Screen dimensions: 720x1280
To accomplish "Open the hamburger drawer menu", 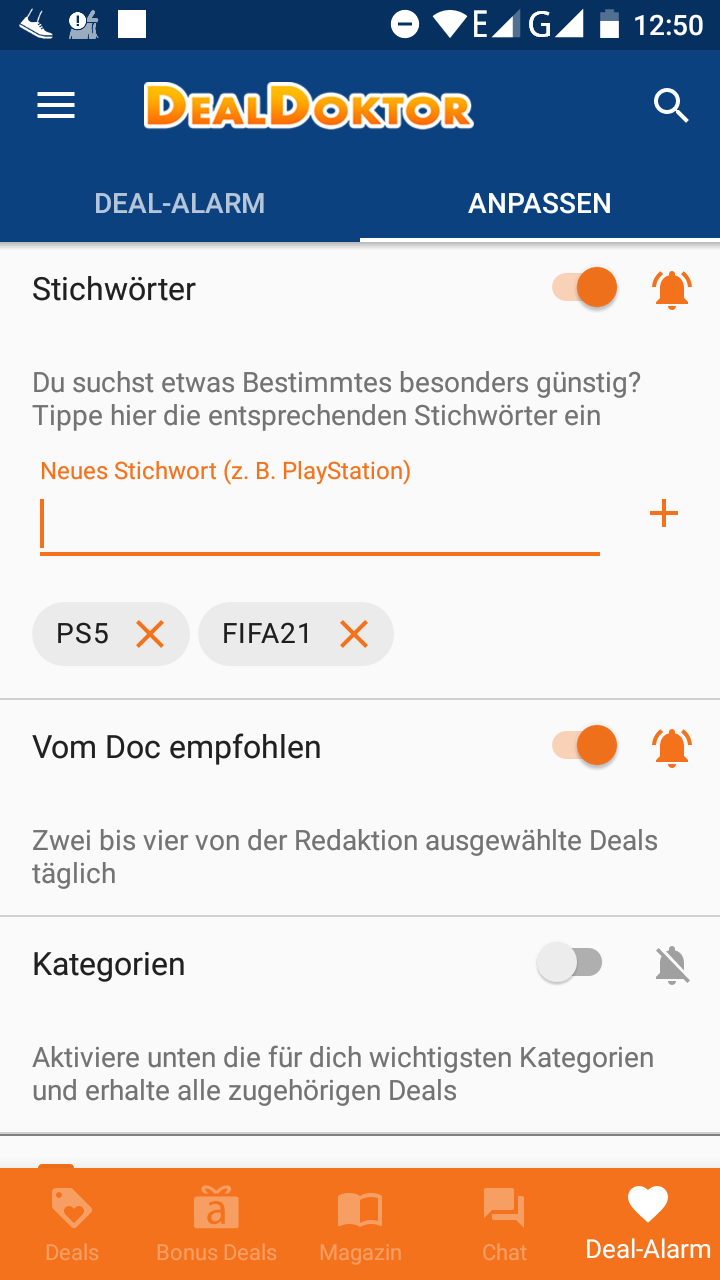I will point(56,106).
